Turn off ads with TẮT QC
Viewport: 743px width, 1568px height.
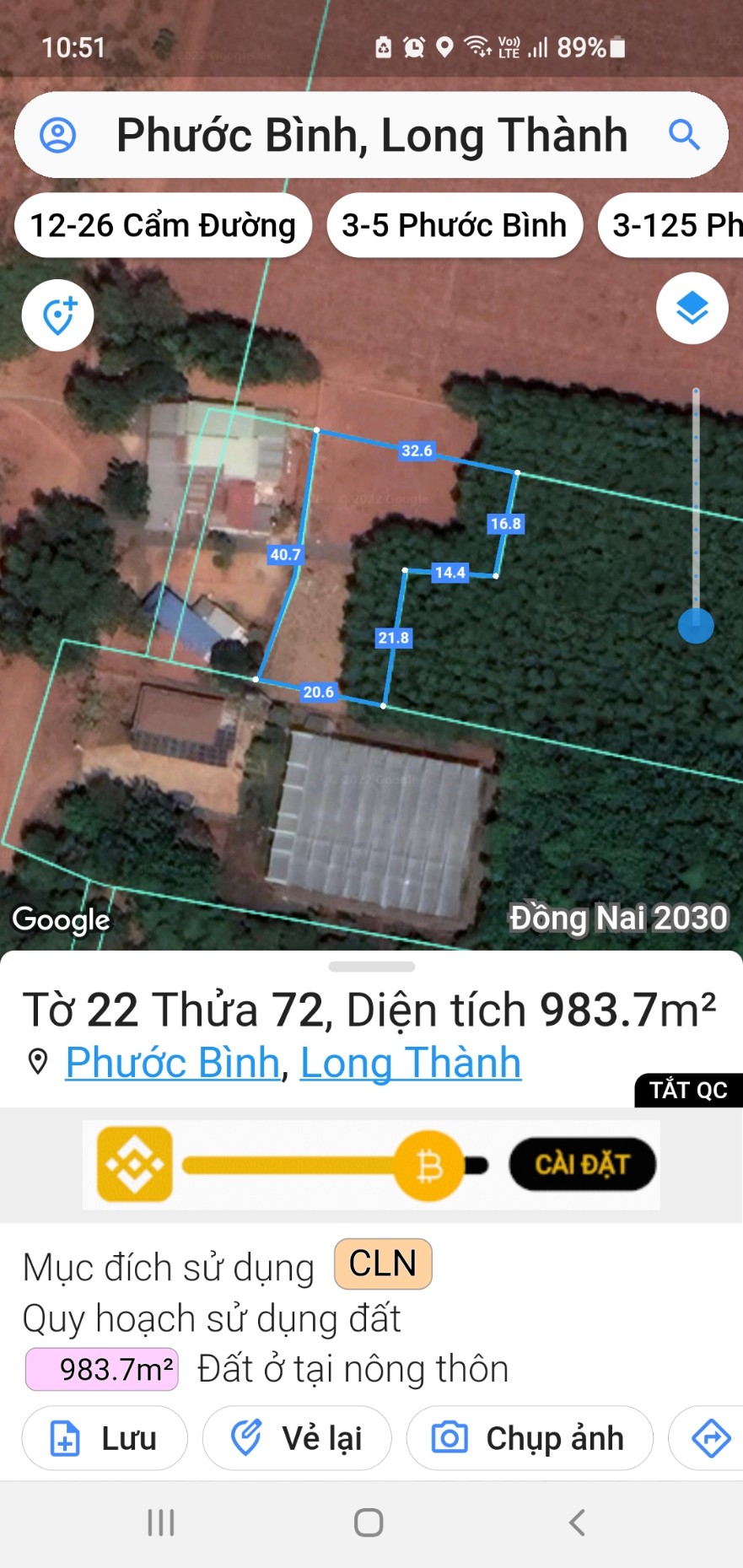click(688, 1090)
